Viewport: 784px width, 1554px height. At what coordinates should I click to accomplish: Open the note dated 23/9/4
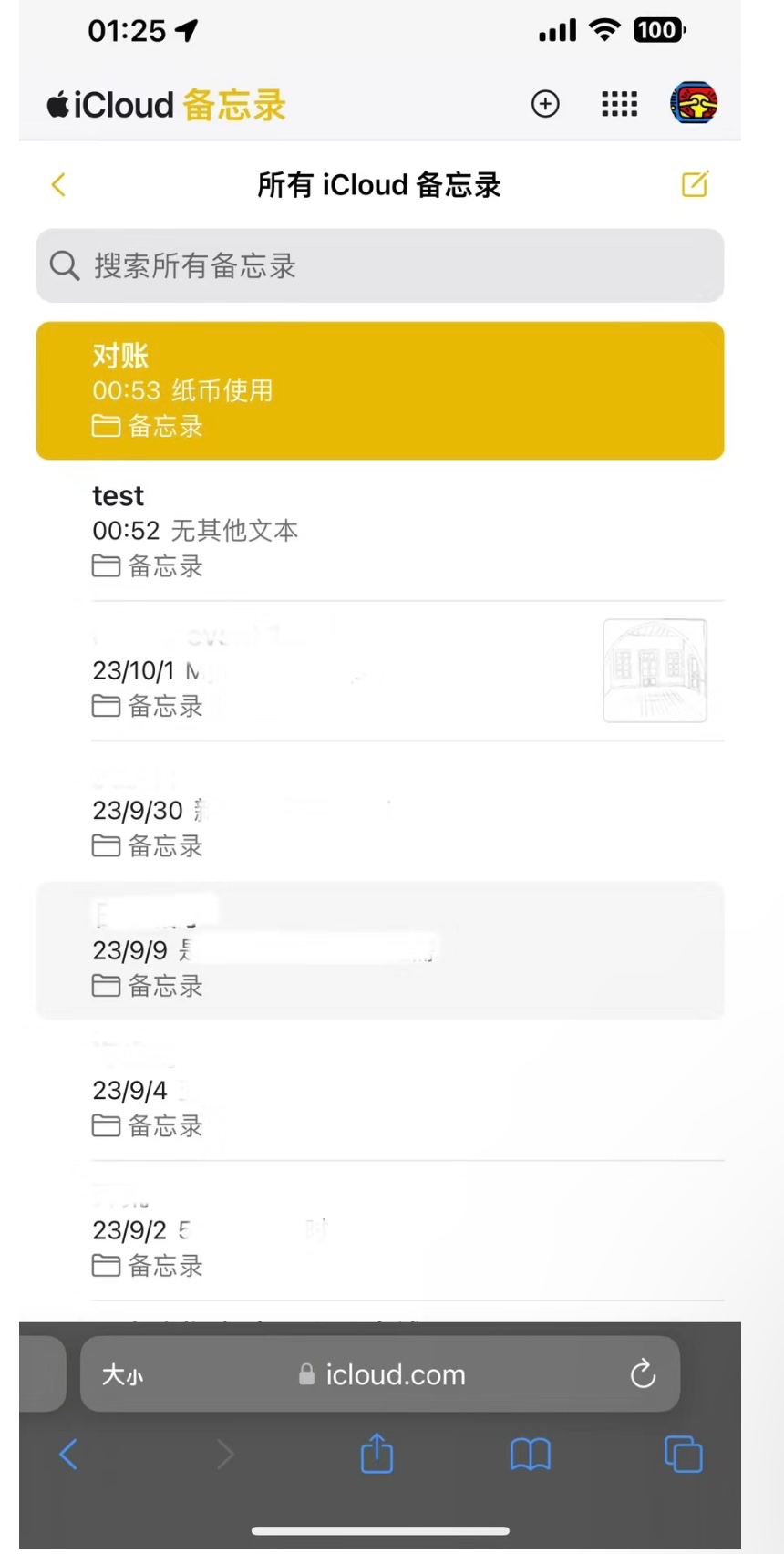pos(380,1091)
